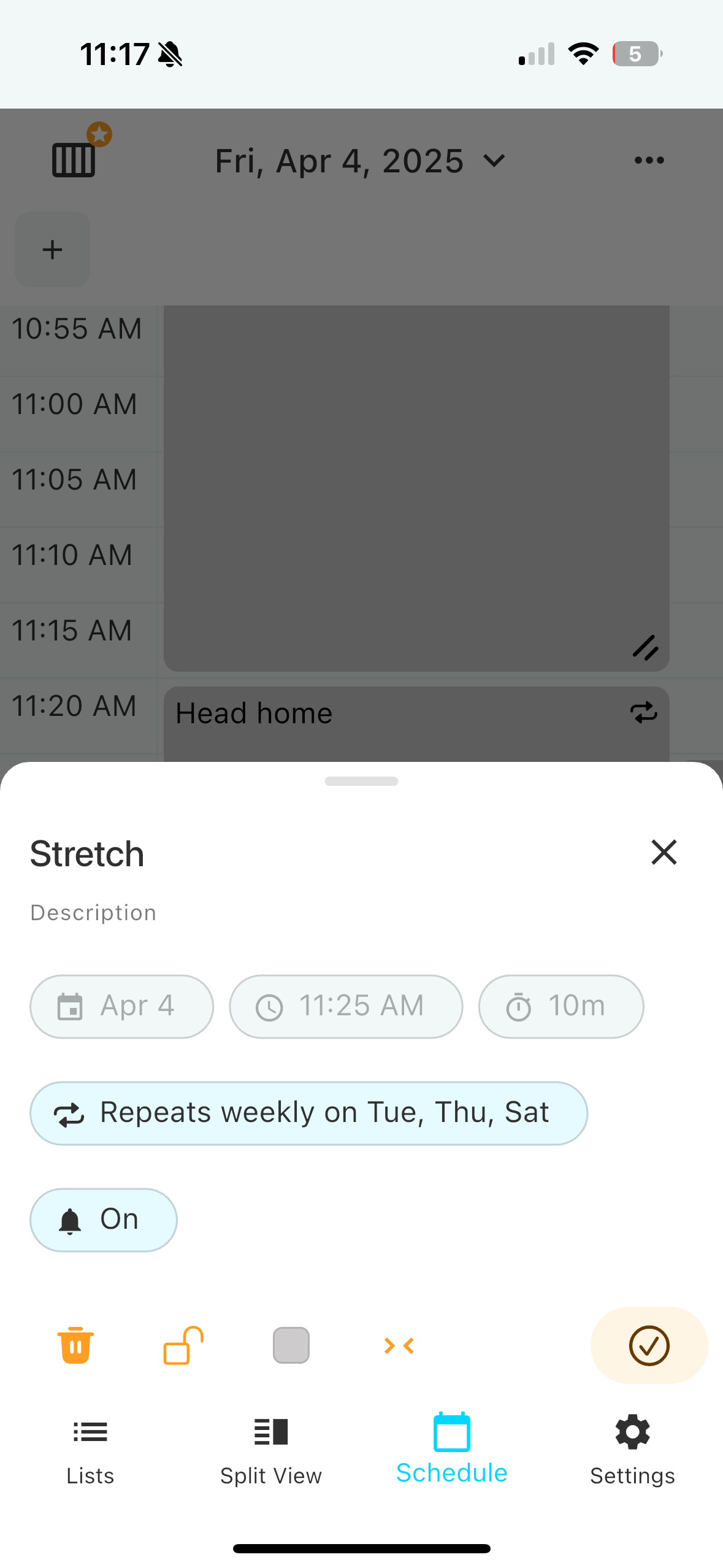Viewport: 723px width, 1568px height.
Task: Tap the orange unlocked padlock icon
Action: 183,1345
